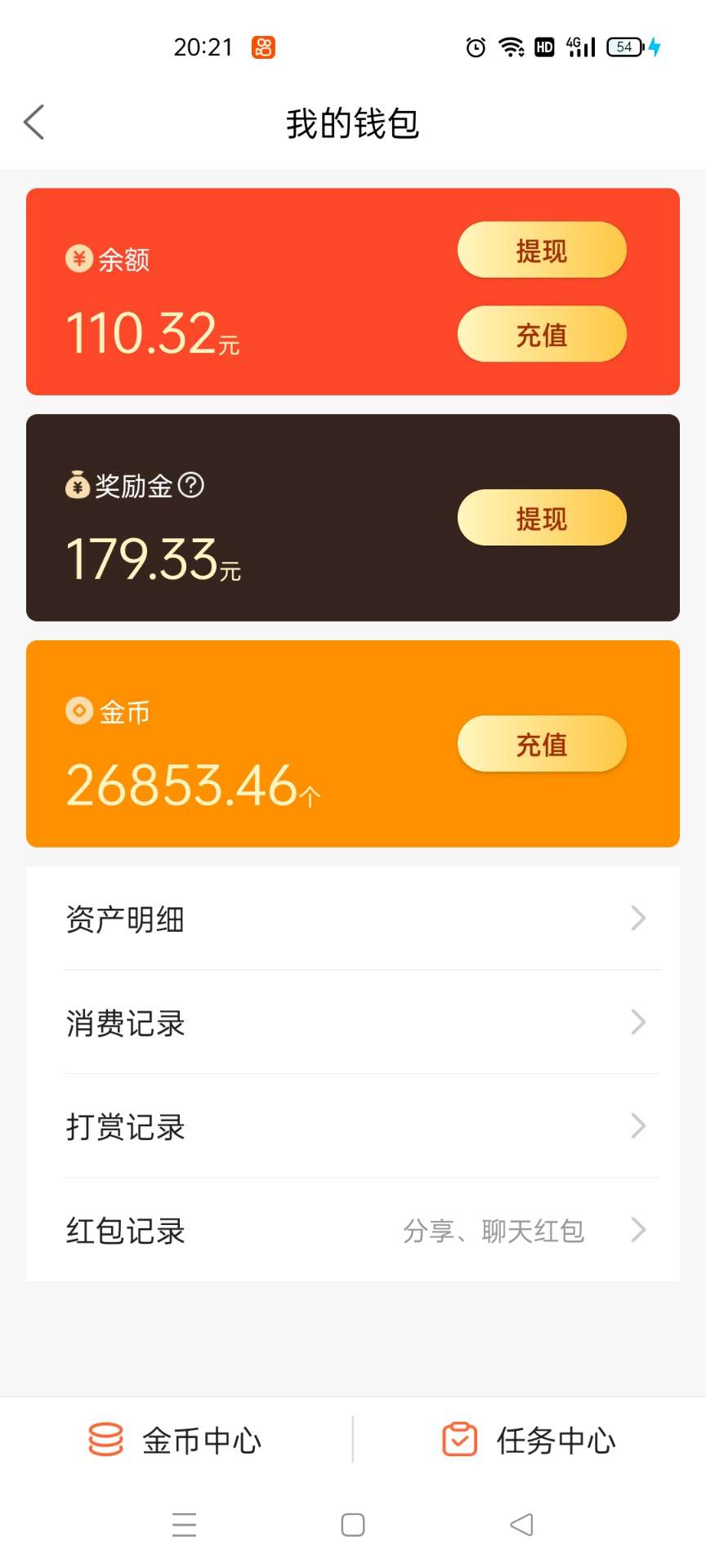Tap the system home button
Screen dimensions: 706x1568
click(x=353, y=1525)
